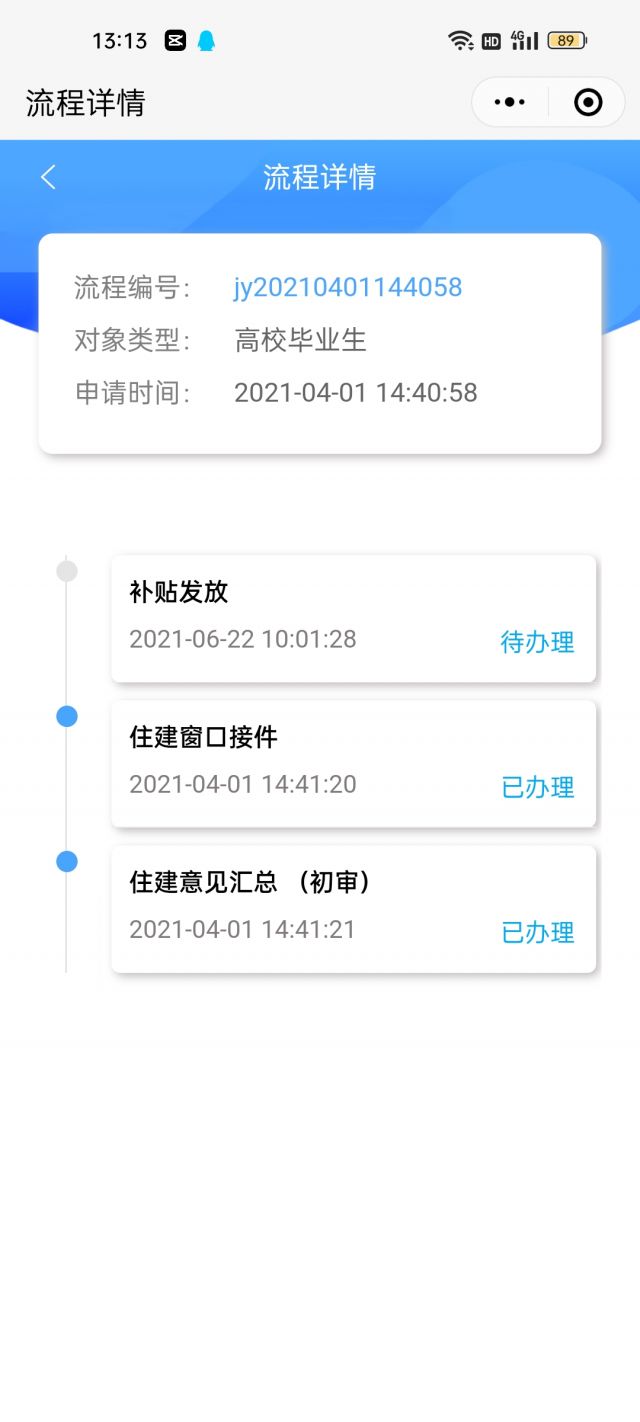Open the 住建意见汇总（初审）step card

[x=353, y=908]
